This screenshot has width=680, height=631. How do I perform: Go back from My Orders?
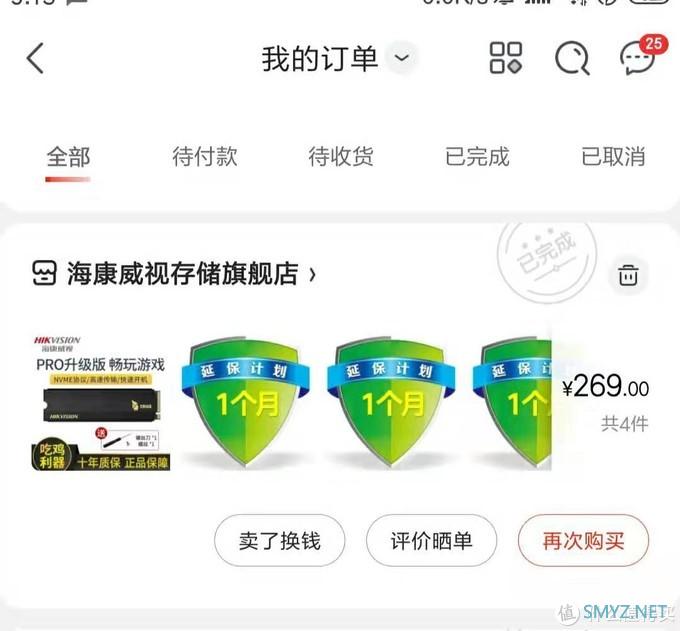(x=35, y=58)
